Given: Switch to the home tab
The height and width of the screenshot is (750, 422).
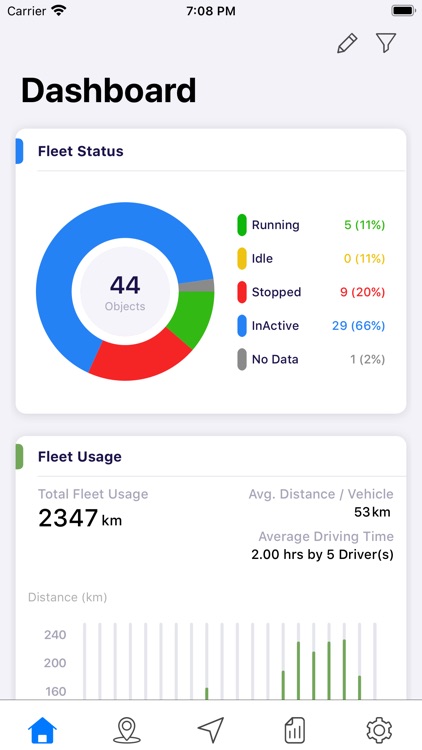Looking at the screenshot, I should [x=42, y=730].
